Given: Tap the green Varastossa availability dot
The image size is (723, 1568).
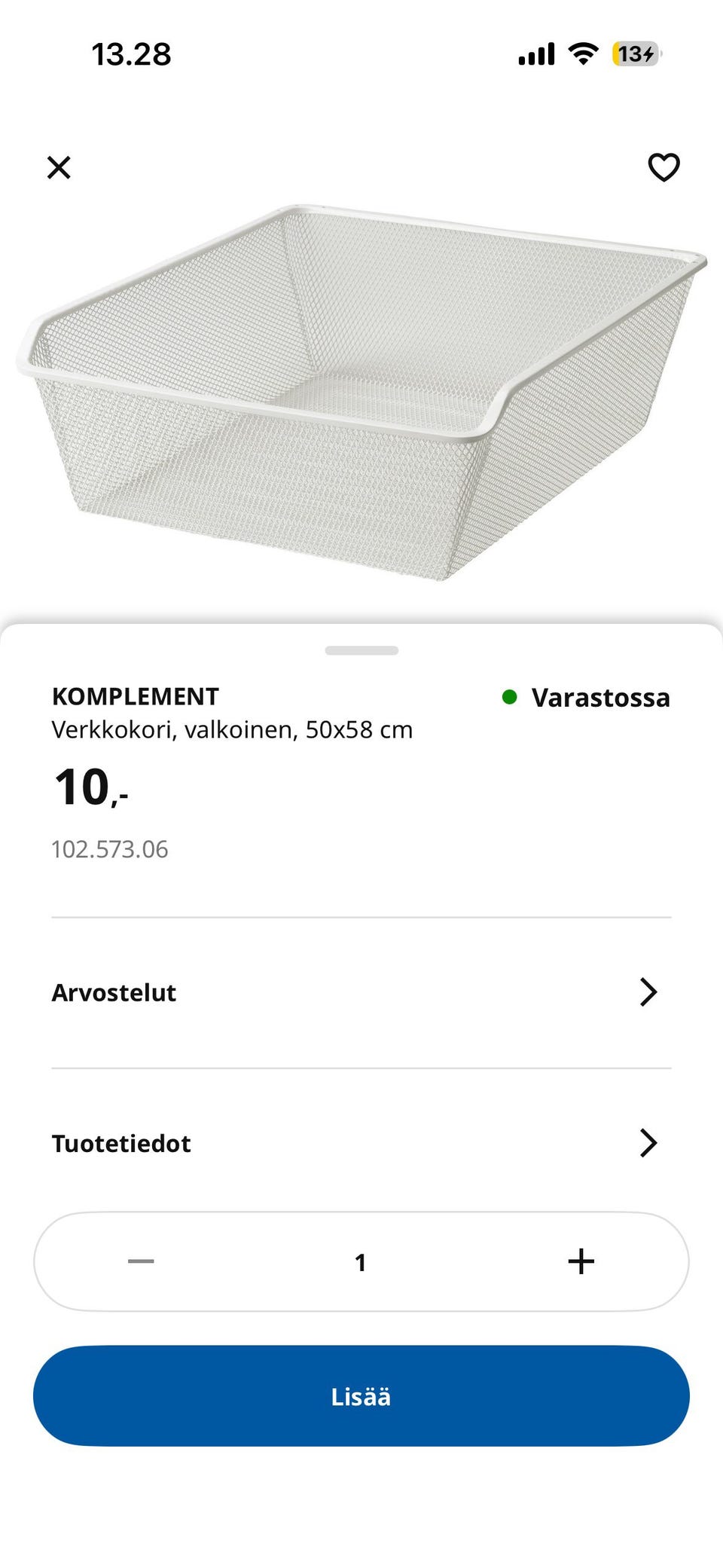Looking at the screenshot, I should tap(511, 697).
